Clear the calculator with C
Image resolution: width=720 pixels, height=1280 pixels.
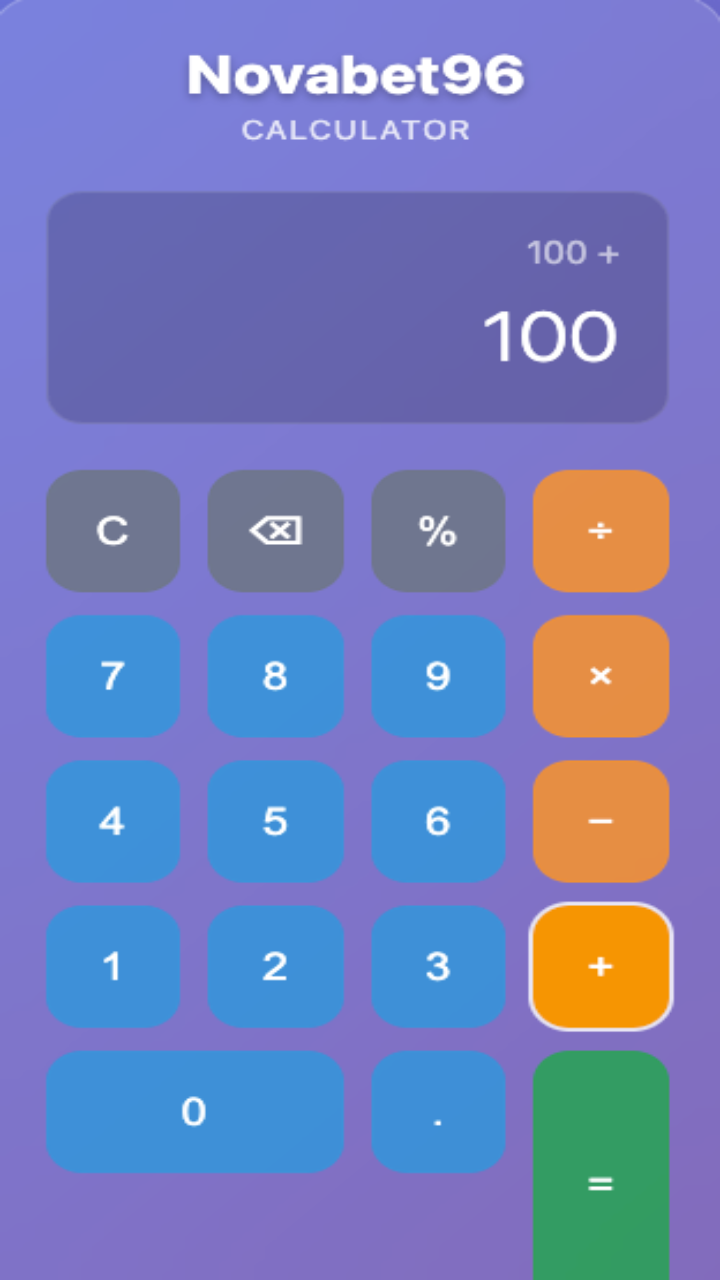point(113,531)
